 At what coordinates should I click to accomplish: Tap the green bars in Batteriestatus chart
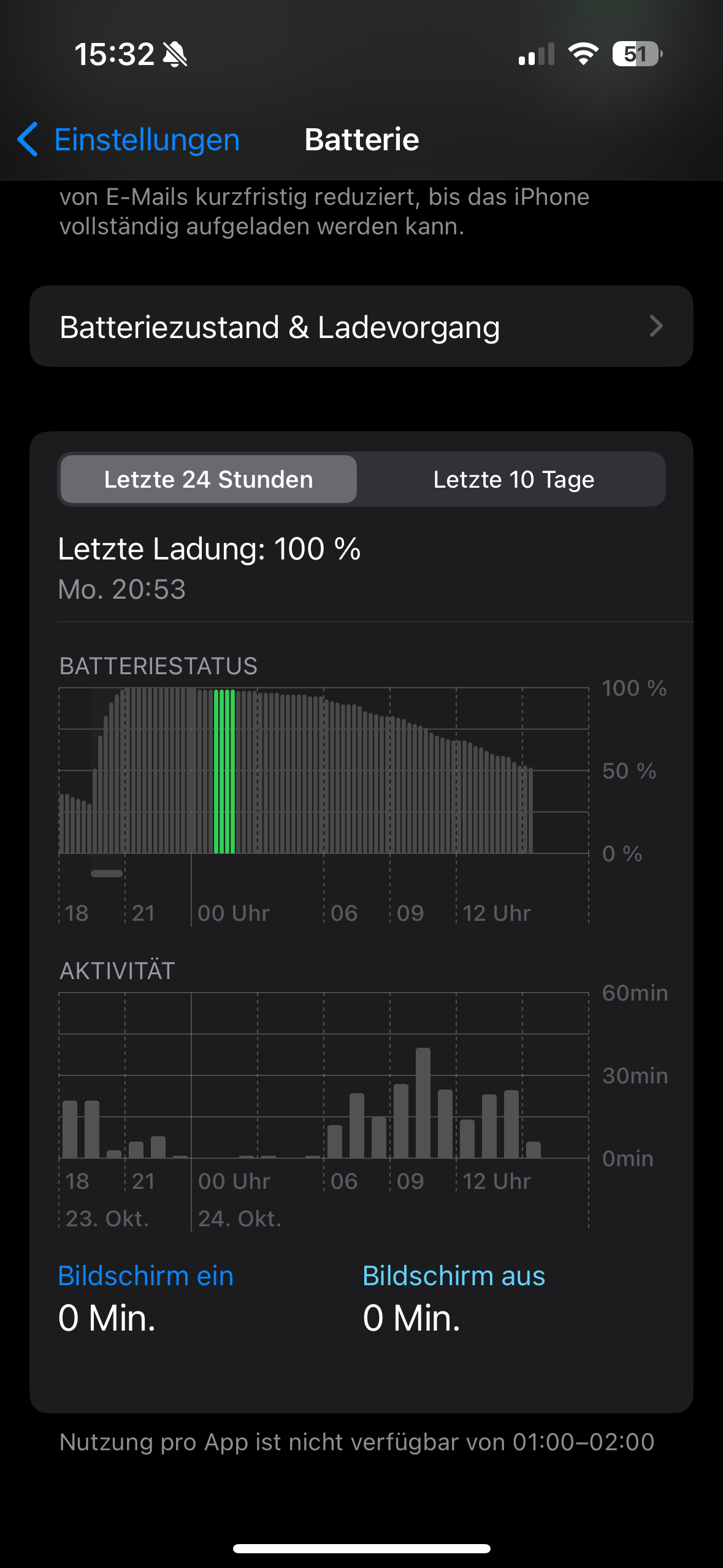coord(224,772)
